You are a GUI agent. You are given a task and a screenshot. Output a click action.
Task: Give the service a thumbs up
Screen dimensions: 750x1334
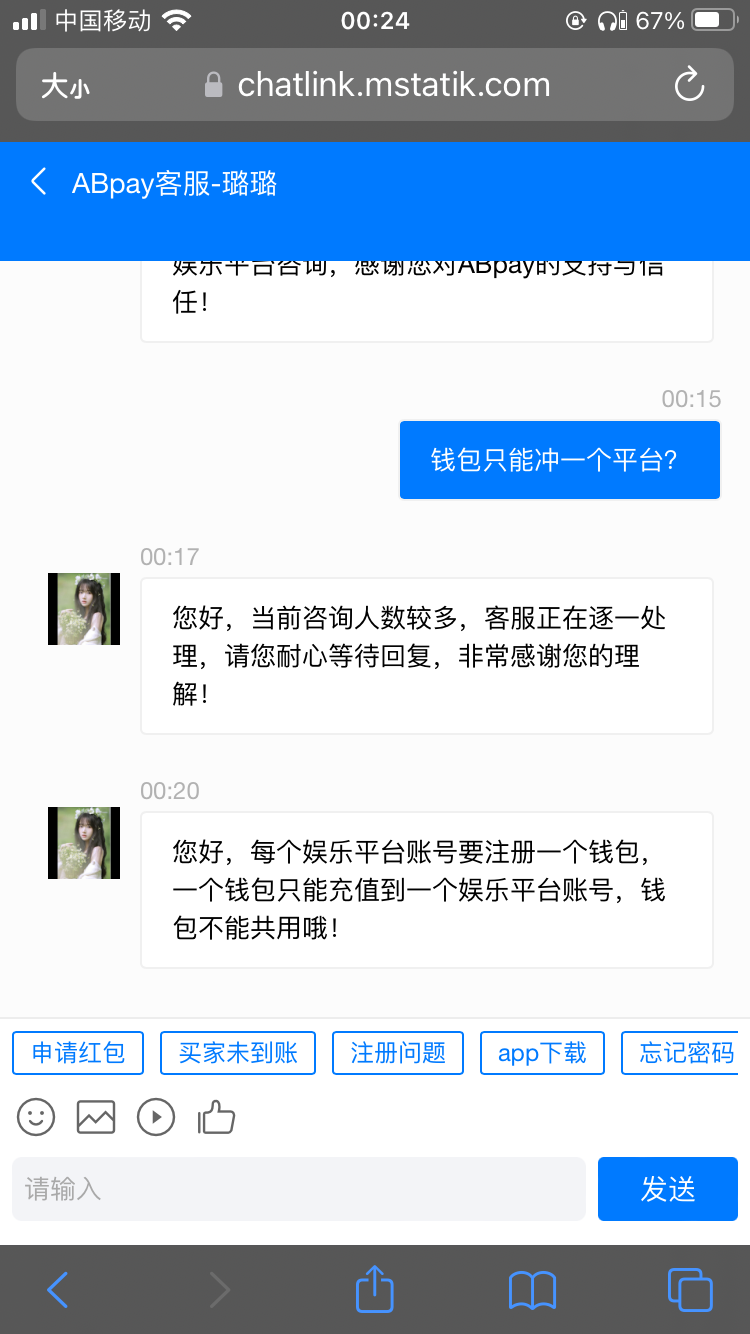click(216, 1117)
